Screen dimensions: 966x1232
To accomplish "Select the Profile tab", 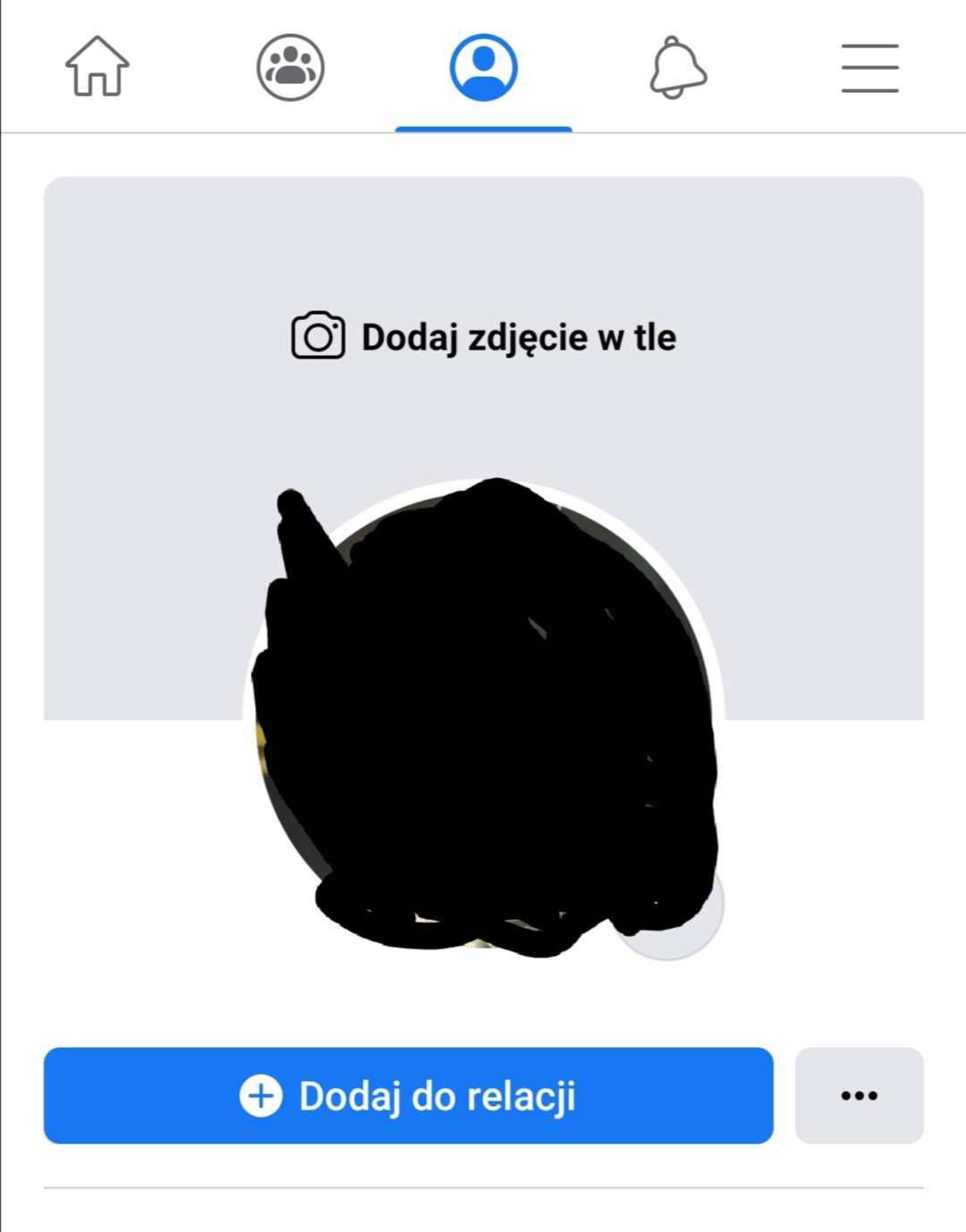I will tap(483, 67).
